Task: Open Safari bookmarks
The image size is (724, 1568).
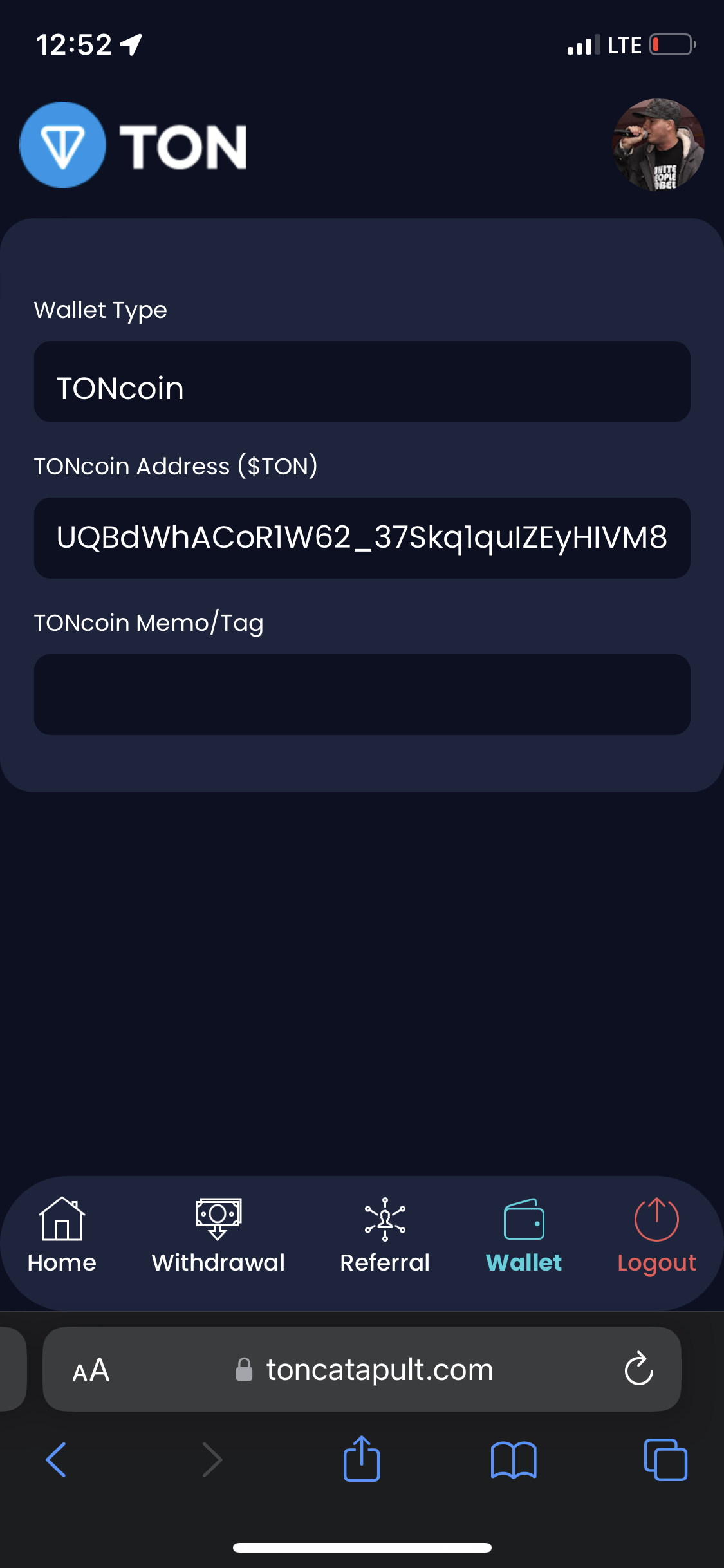Action: click(x=514, y=1460)
